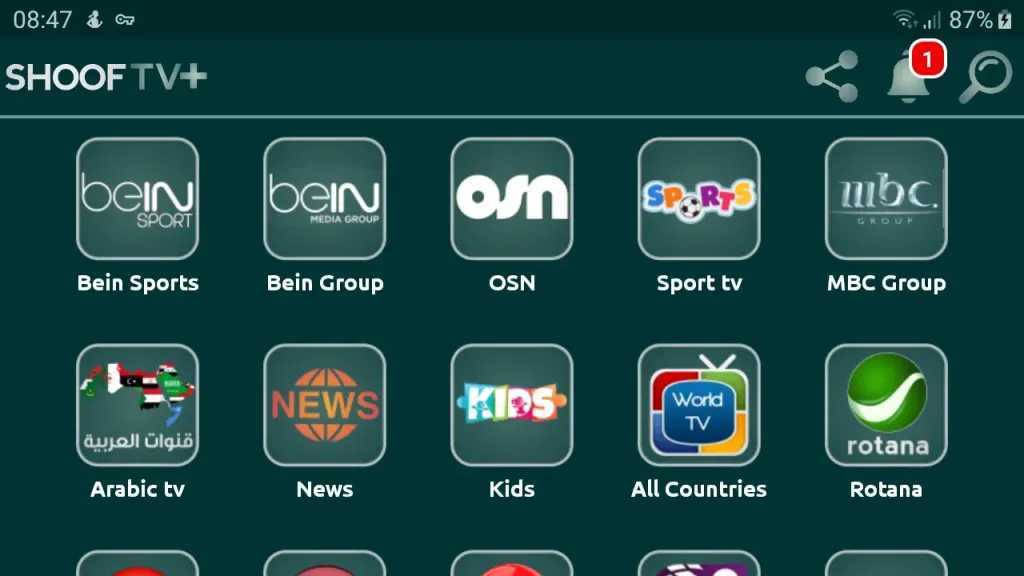Open the News category

325,405
